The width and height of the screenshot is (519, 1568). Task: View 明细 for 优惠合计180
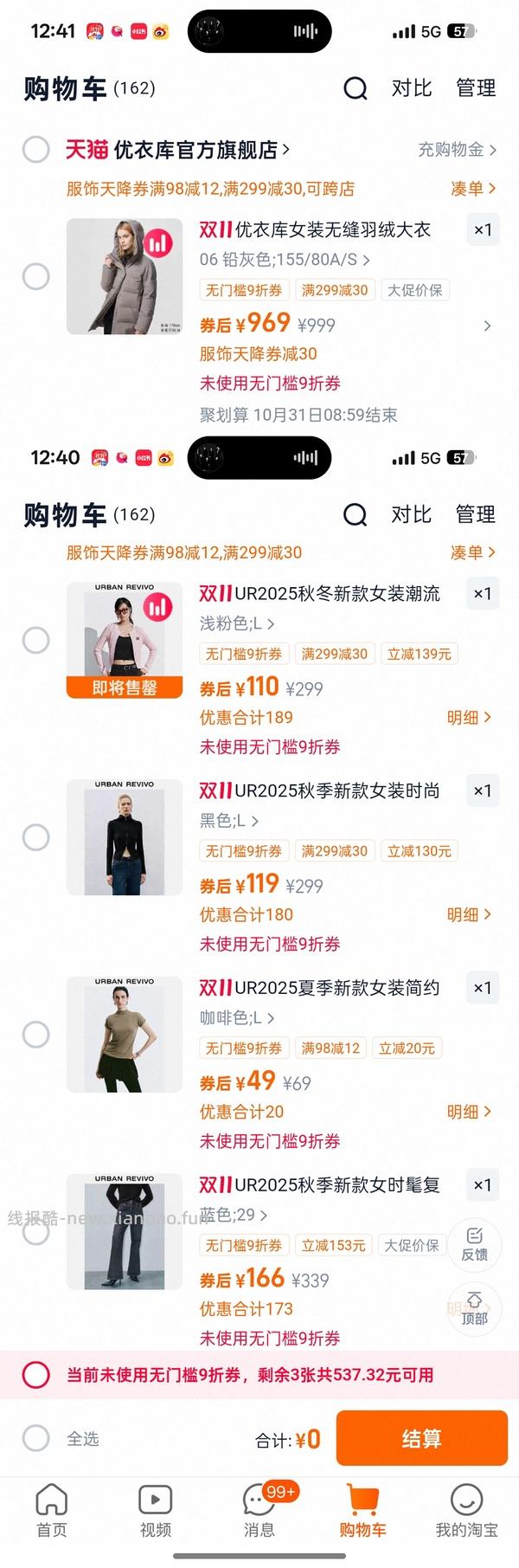(468, 914)
